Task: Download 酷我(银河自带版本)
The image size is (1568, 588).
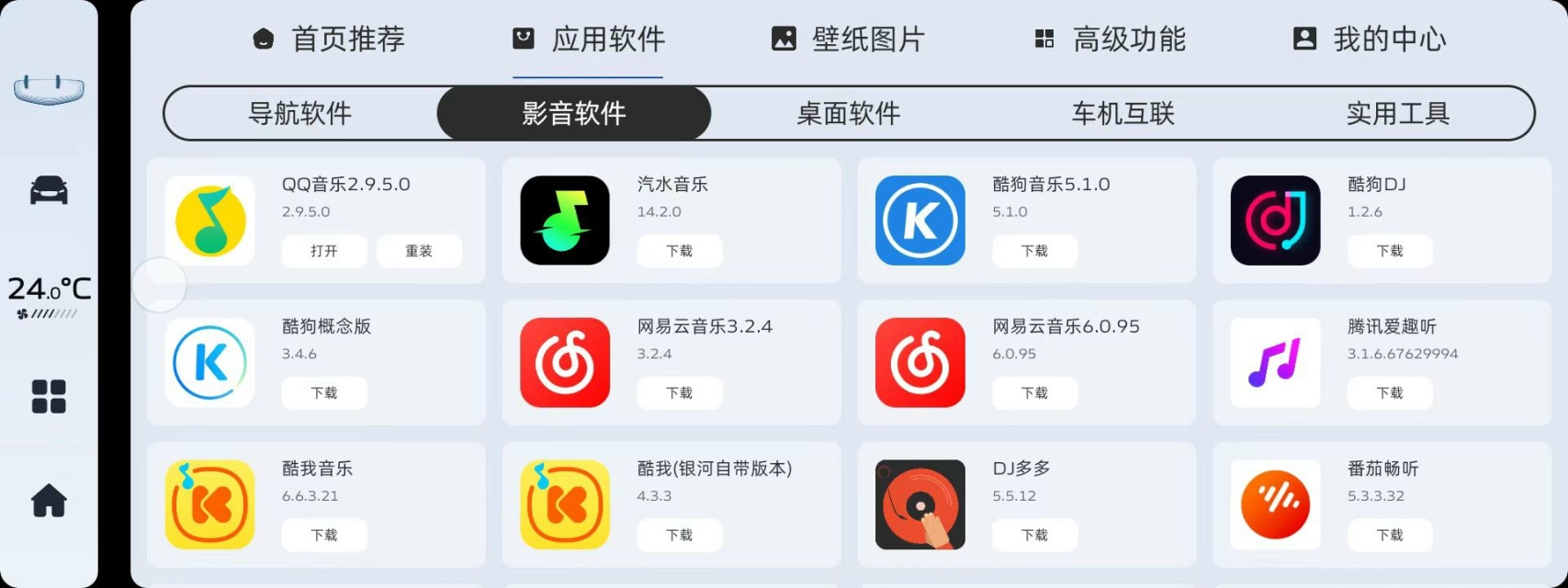Action: pos(680,535)
